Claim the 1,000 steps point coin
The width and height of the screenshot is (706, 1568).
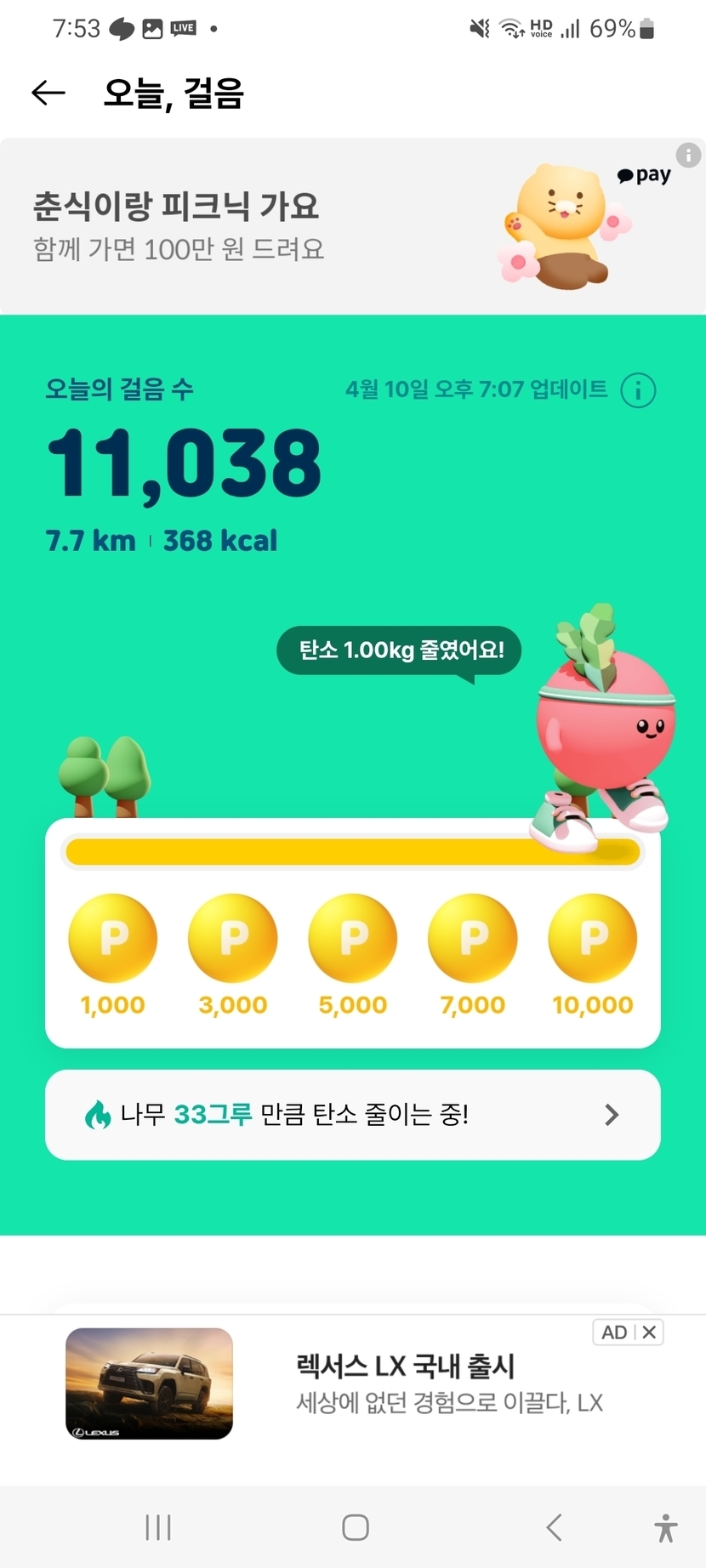click(113, 939)
